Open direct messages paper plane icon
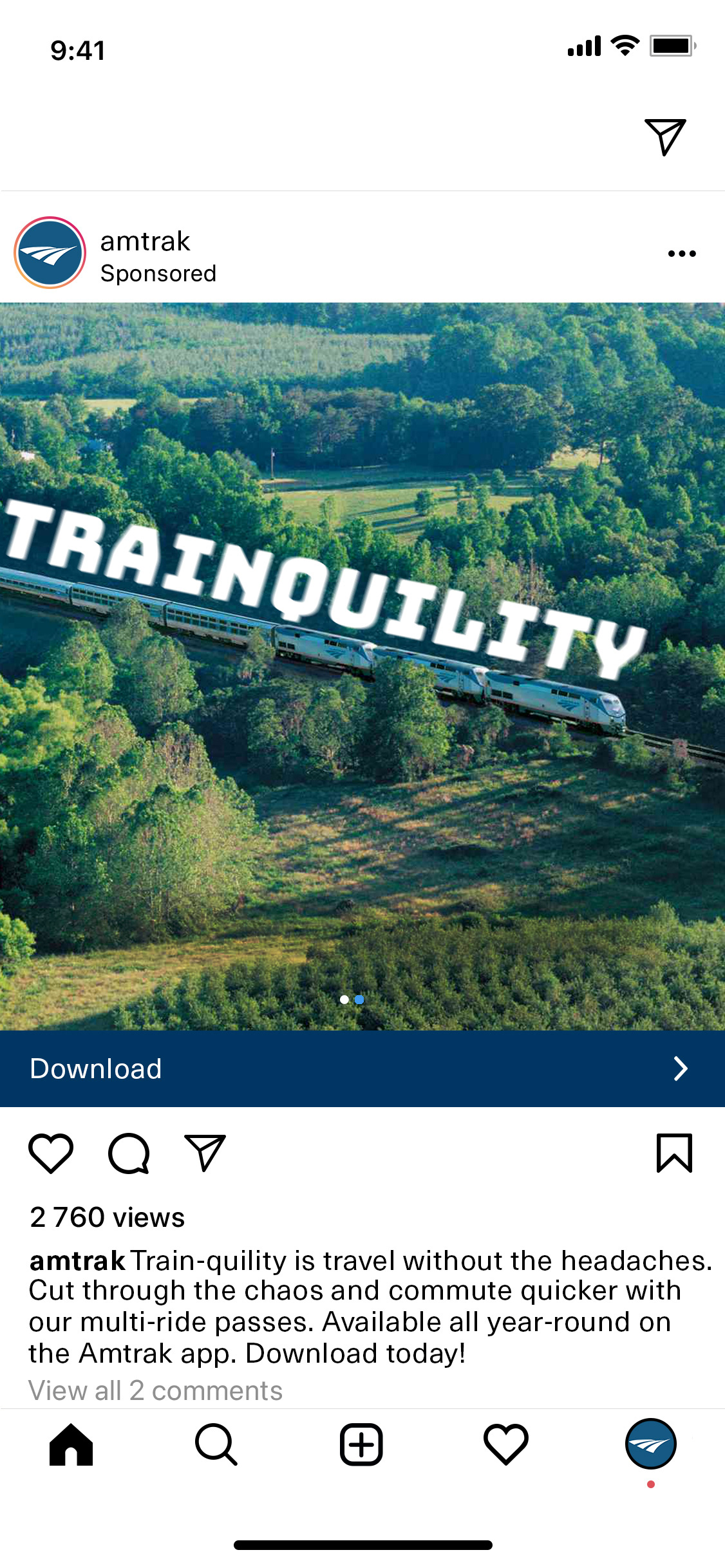 coord(665,136)
